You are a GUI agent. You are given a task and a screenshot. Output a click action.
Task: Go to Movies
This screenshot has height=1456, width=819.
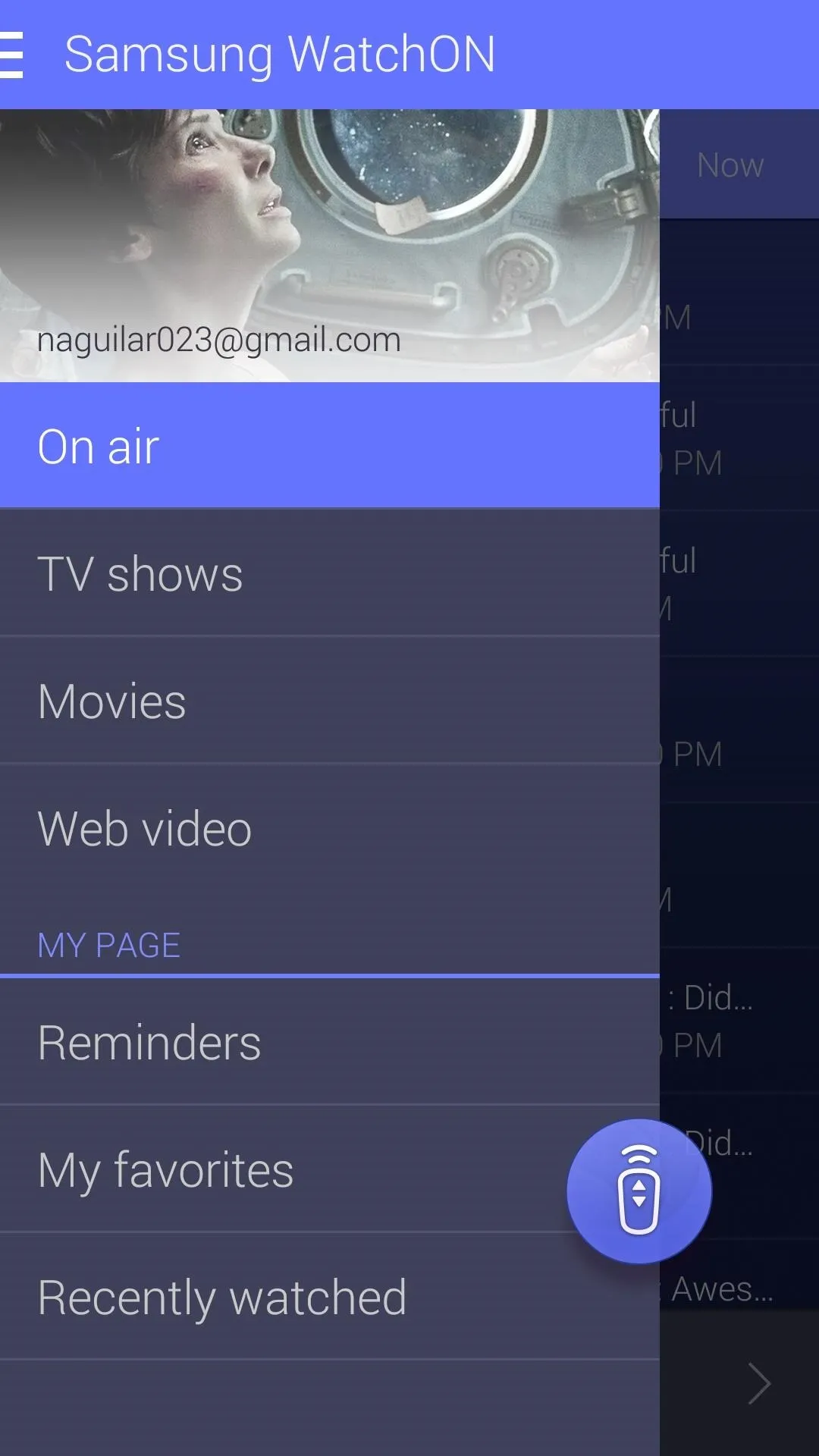(x=330, y=701)
